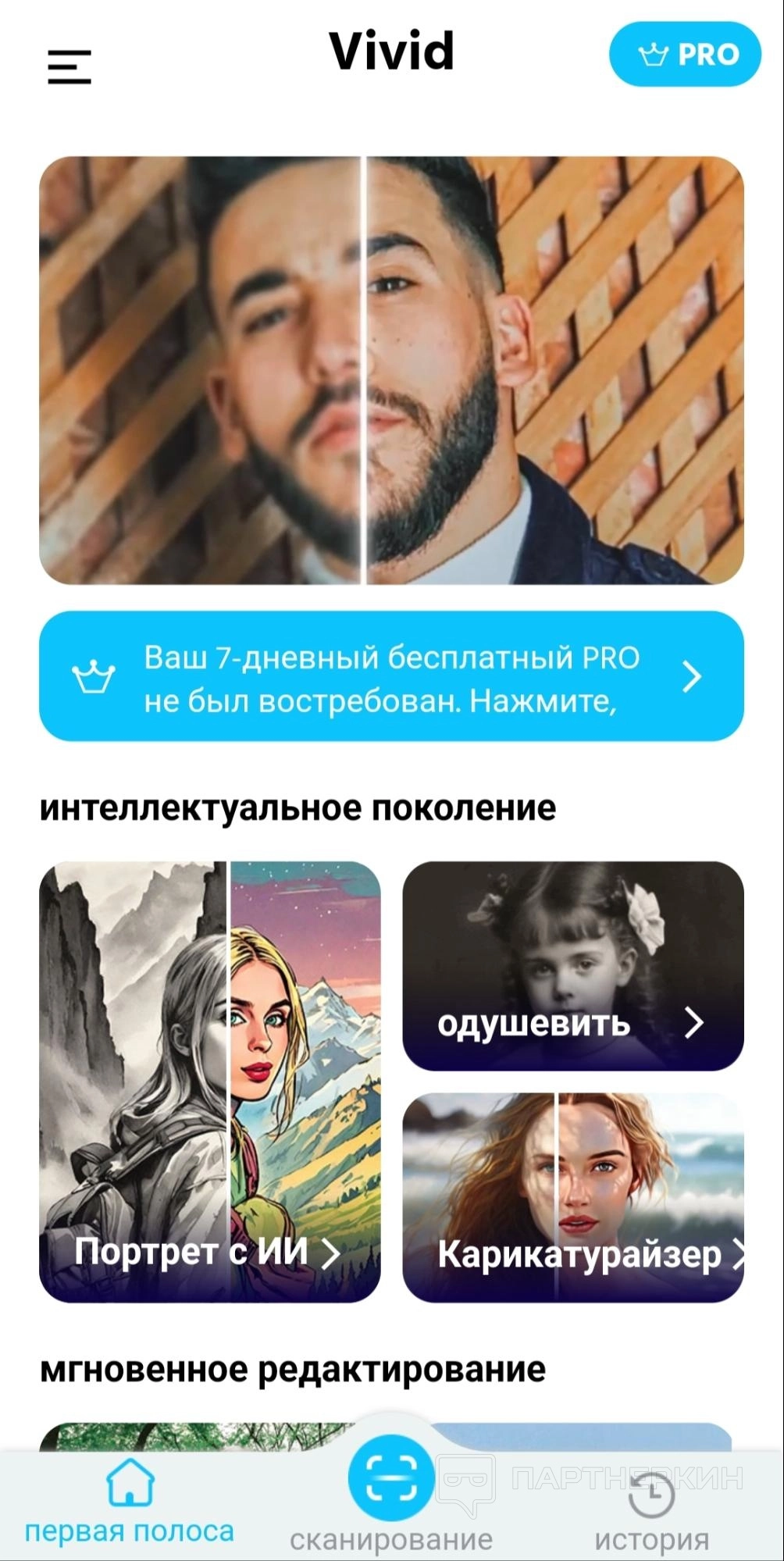
Task: Claim the 7-day free PRO banner
Action: pyautogui.click(x=391, y=676)
